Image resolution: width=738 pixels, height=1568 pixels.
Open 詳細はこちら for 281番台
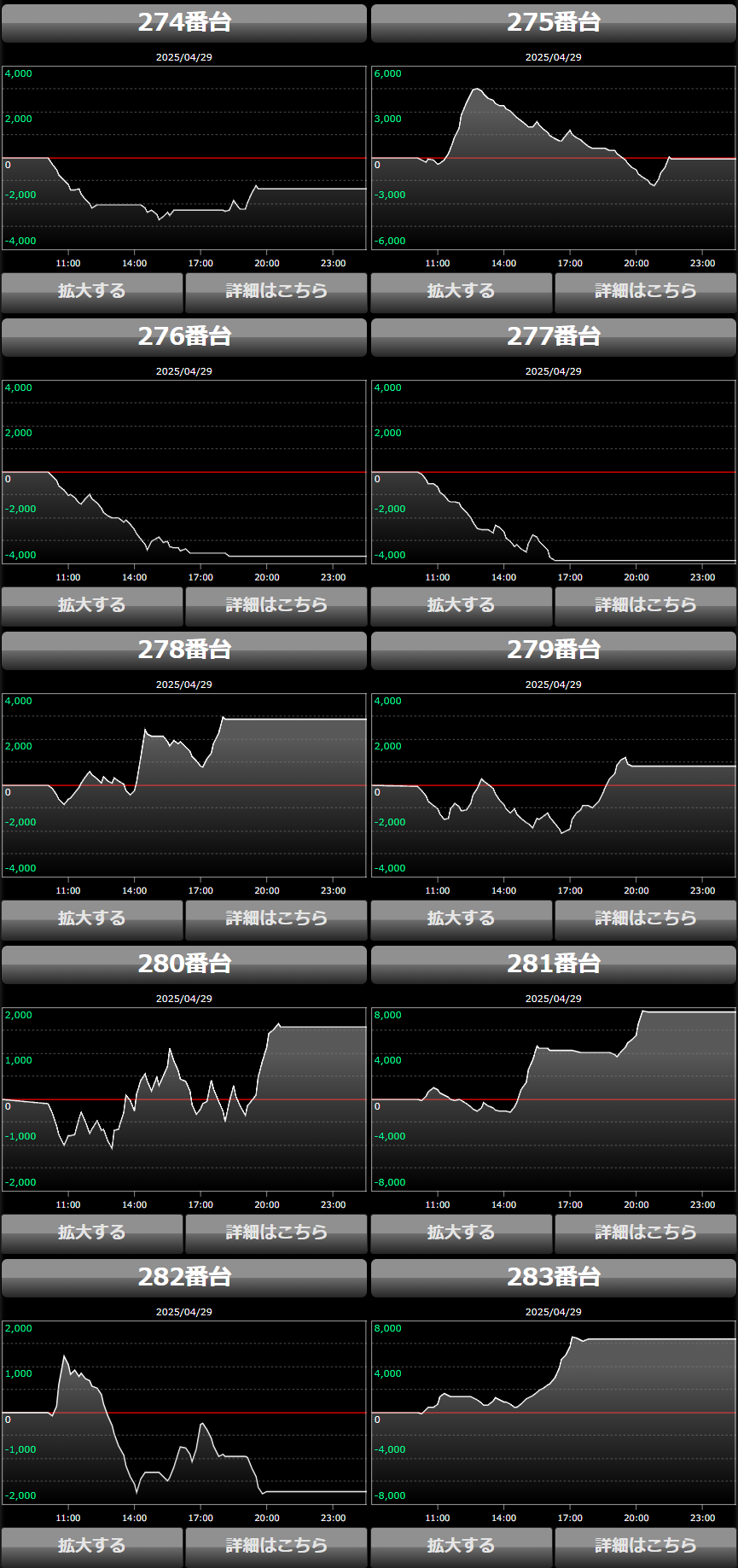[645, 1233]
